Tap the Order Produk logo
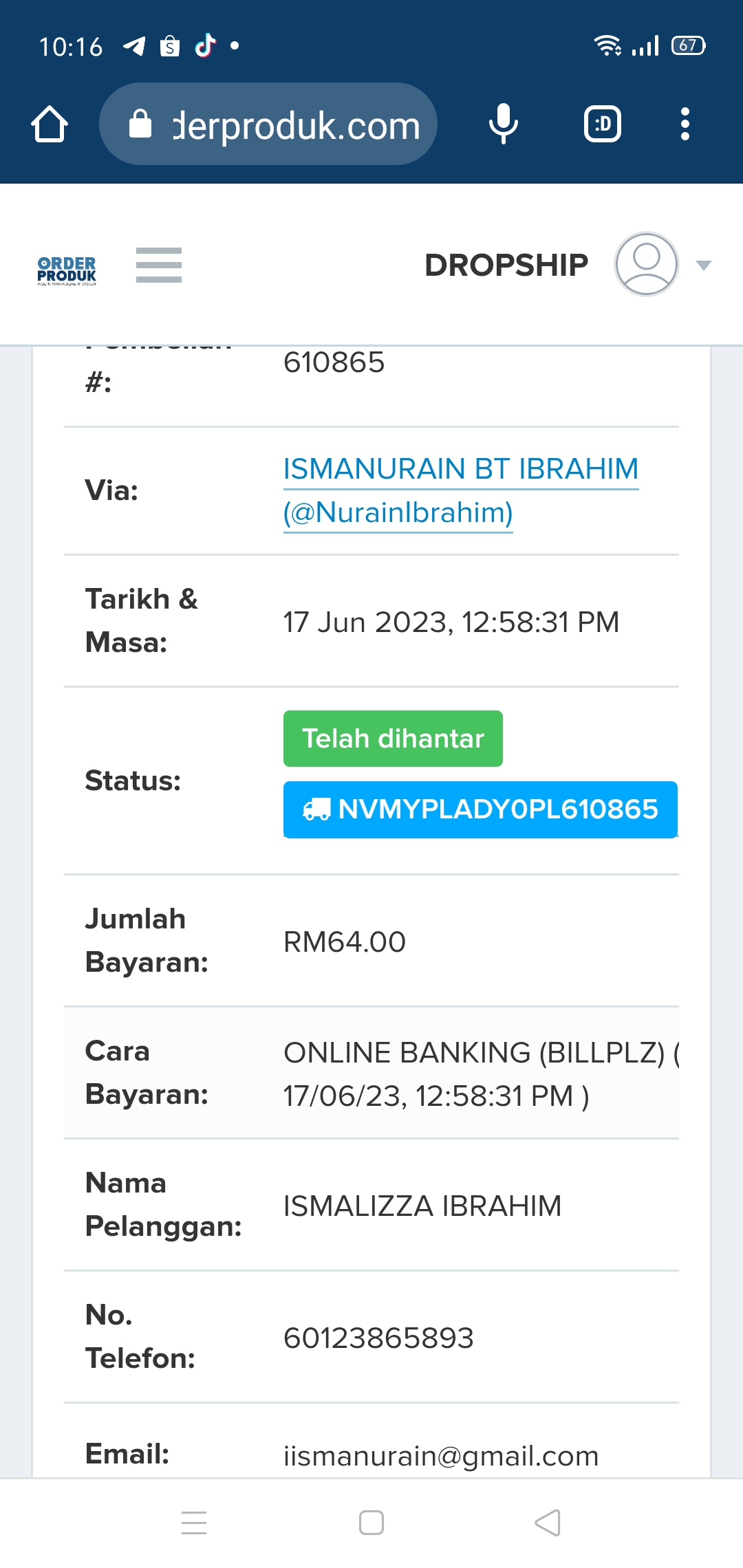 (x=67, y=270)
